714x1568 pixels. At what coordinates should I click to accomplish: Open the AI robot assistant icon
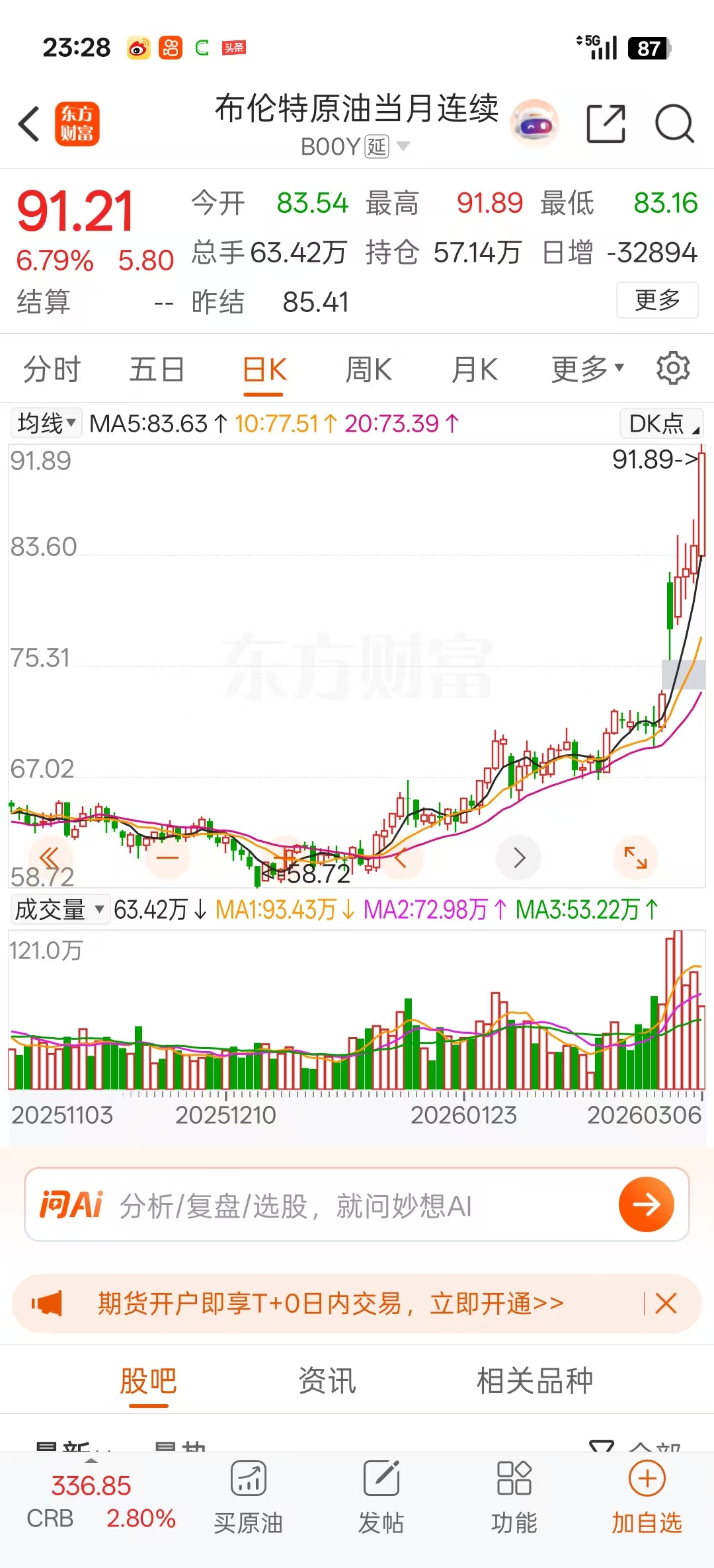click(535, 124)
